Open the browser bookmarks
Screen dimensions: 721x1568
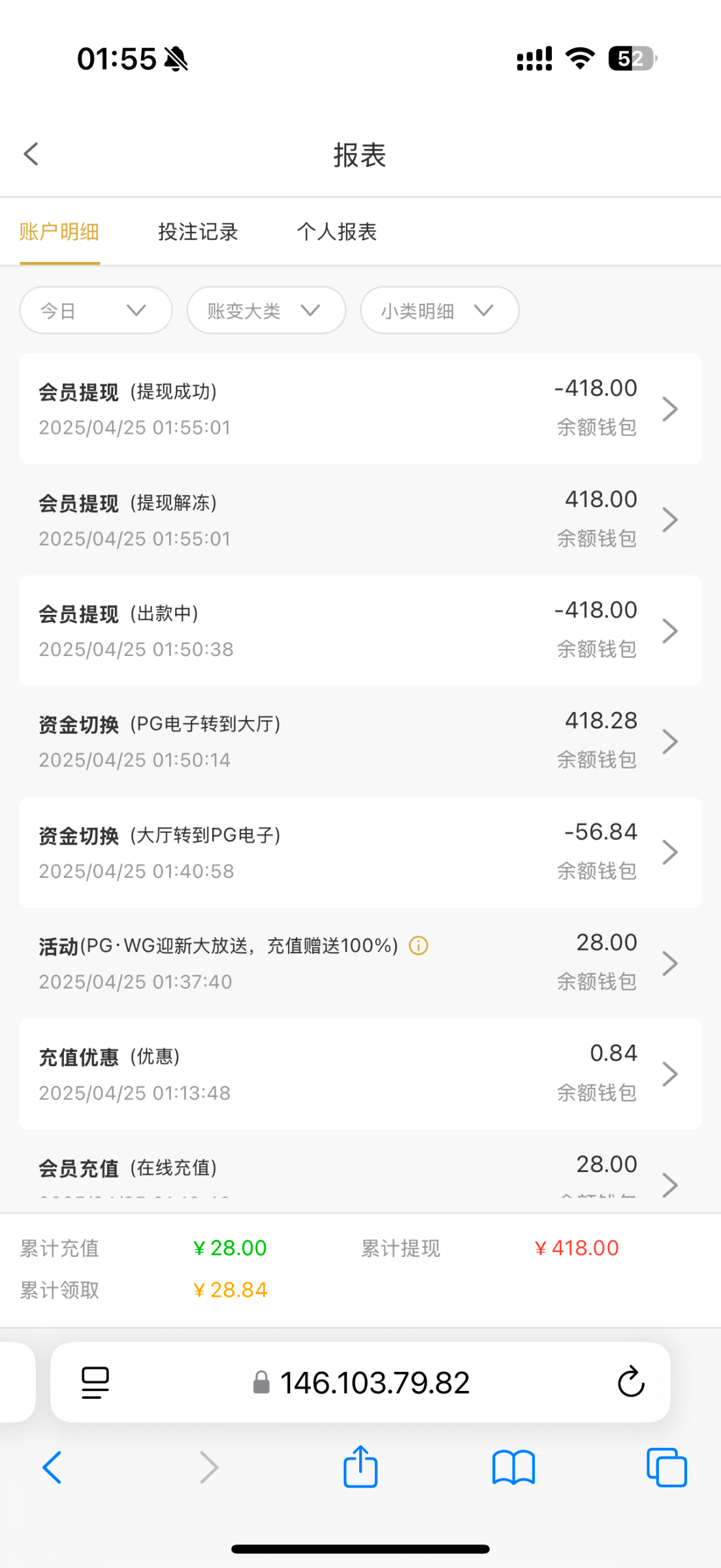[514, 1467]
